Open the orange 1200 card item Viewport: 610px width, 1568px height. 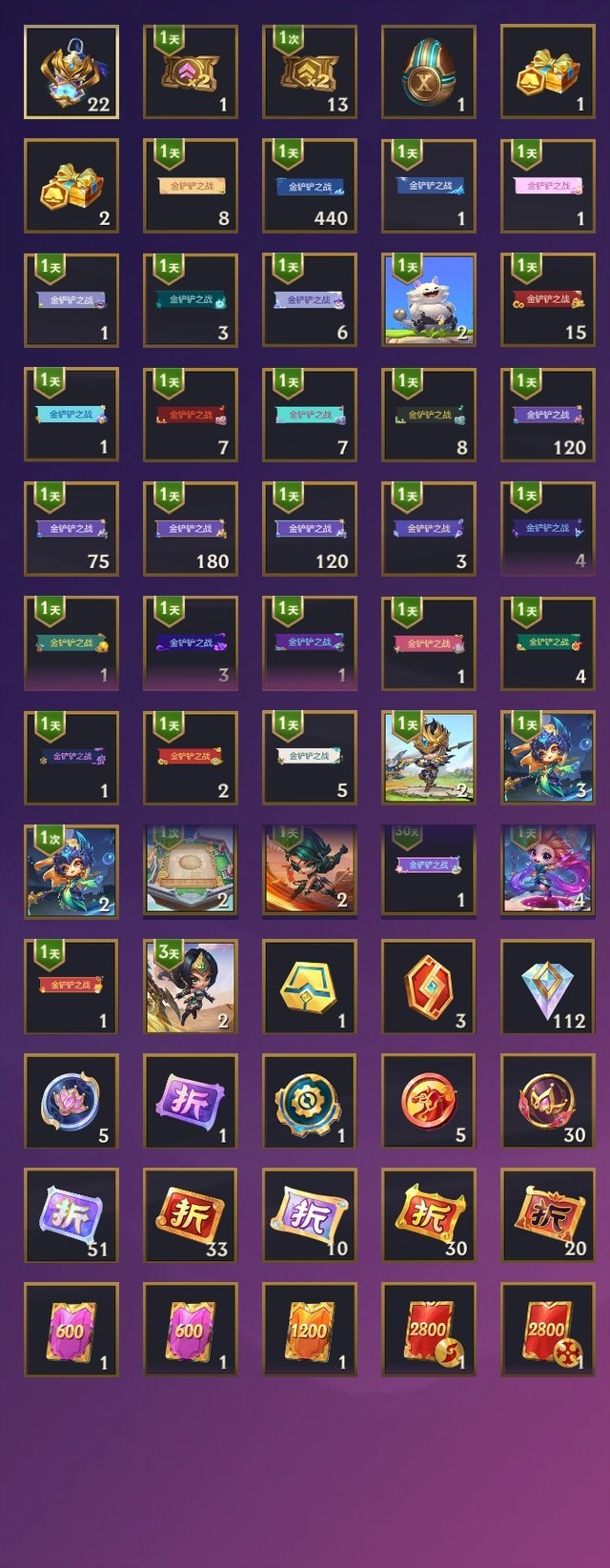(x=310, y=1330)
